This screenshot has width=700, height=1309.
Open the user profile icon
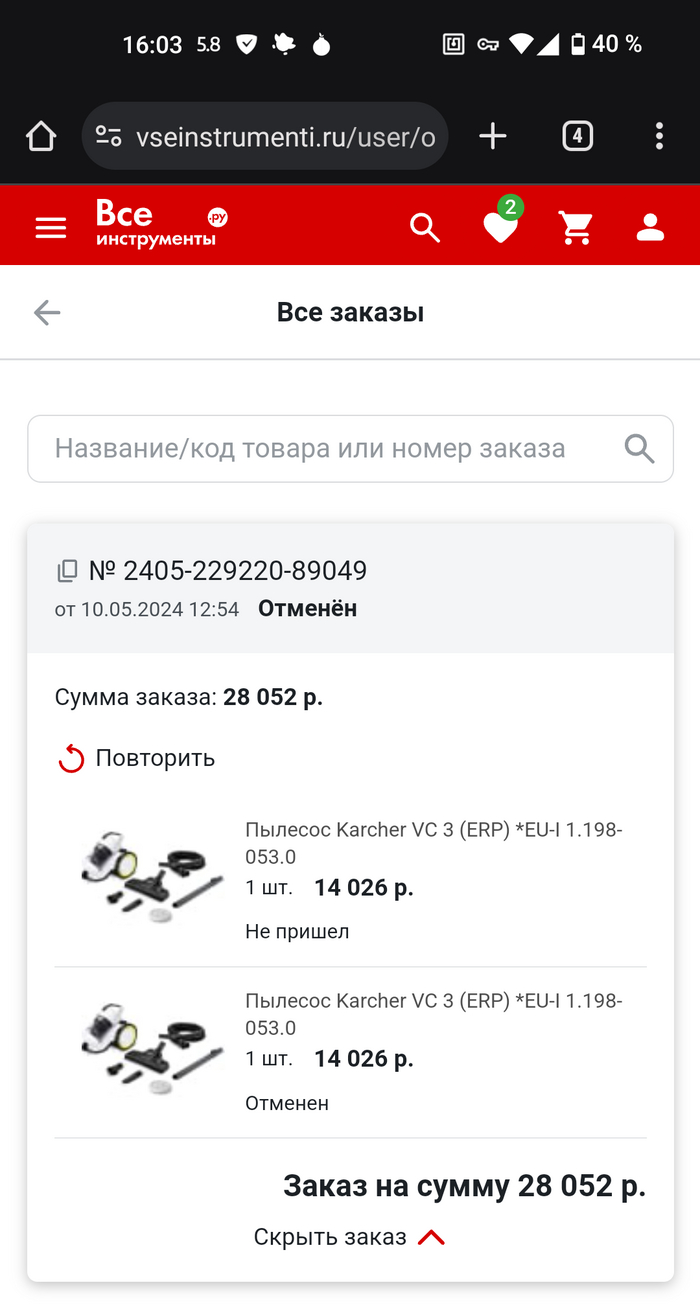[x=651, y=228]
